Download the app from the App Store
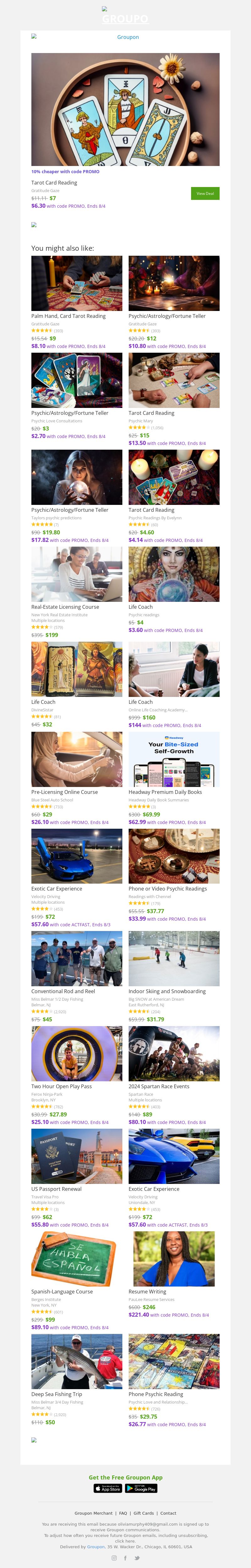Viewport: 251px width, 1568px height. 108,1488
